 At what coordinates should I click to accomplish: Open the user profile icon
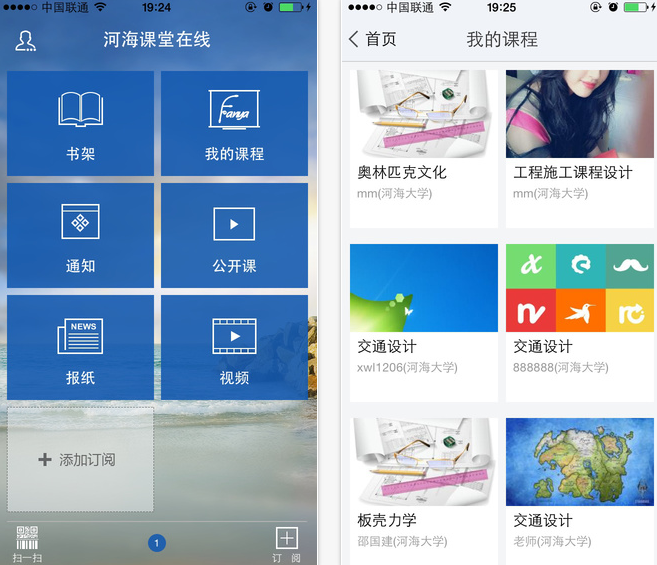point(26,41)
